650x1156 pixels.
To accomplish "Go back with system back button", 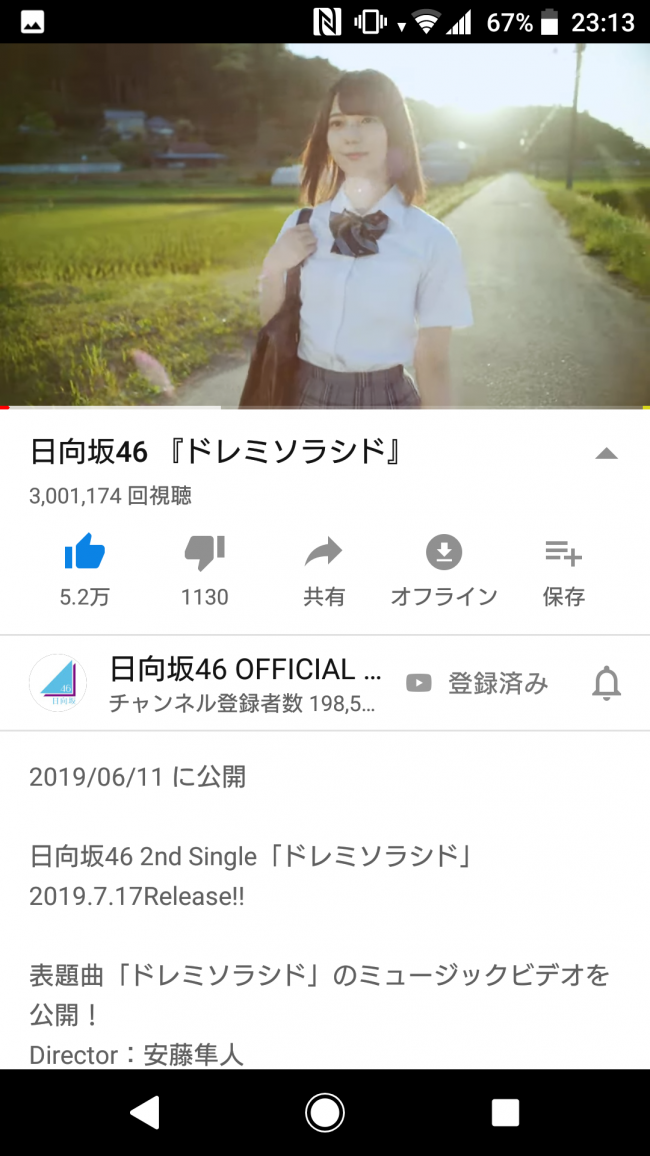I will click(x=145, y=1112).
